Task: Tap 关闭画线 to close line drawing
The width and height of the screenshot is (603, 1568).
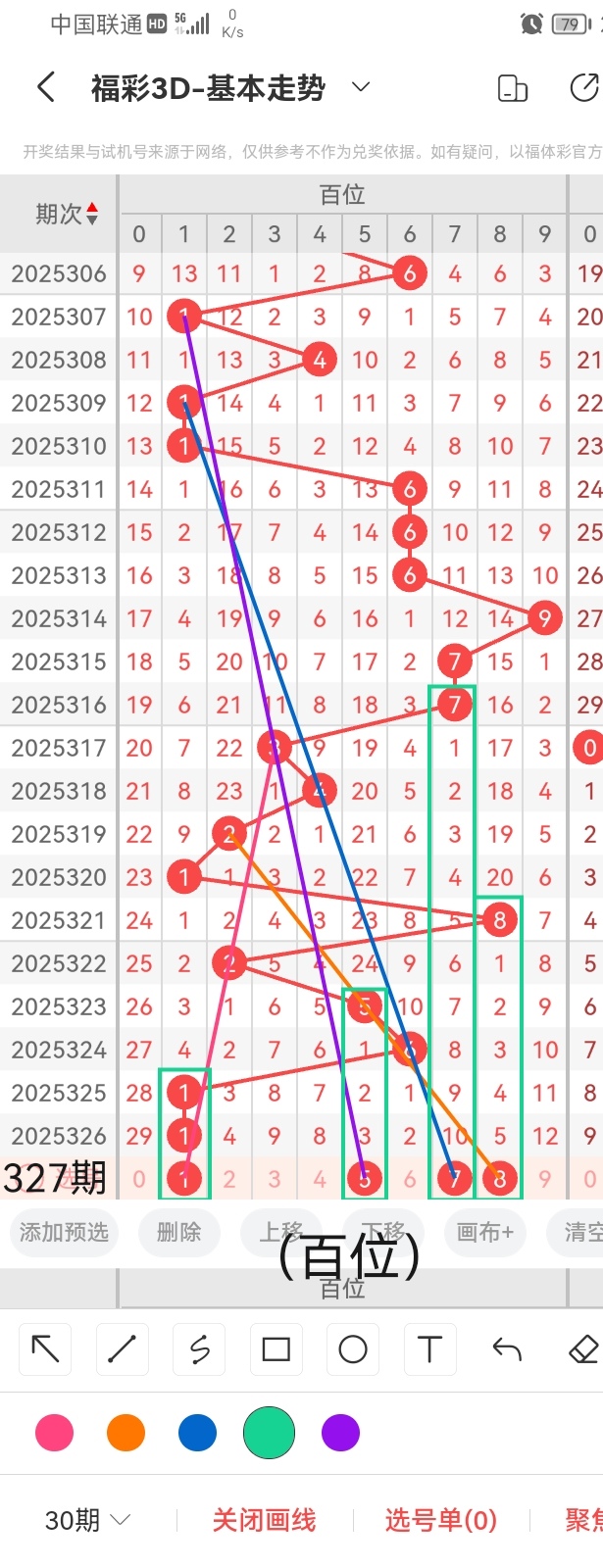Action: (x=264, y=1520)
